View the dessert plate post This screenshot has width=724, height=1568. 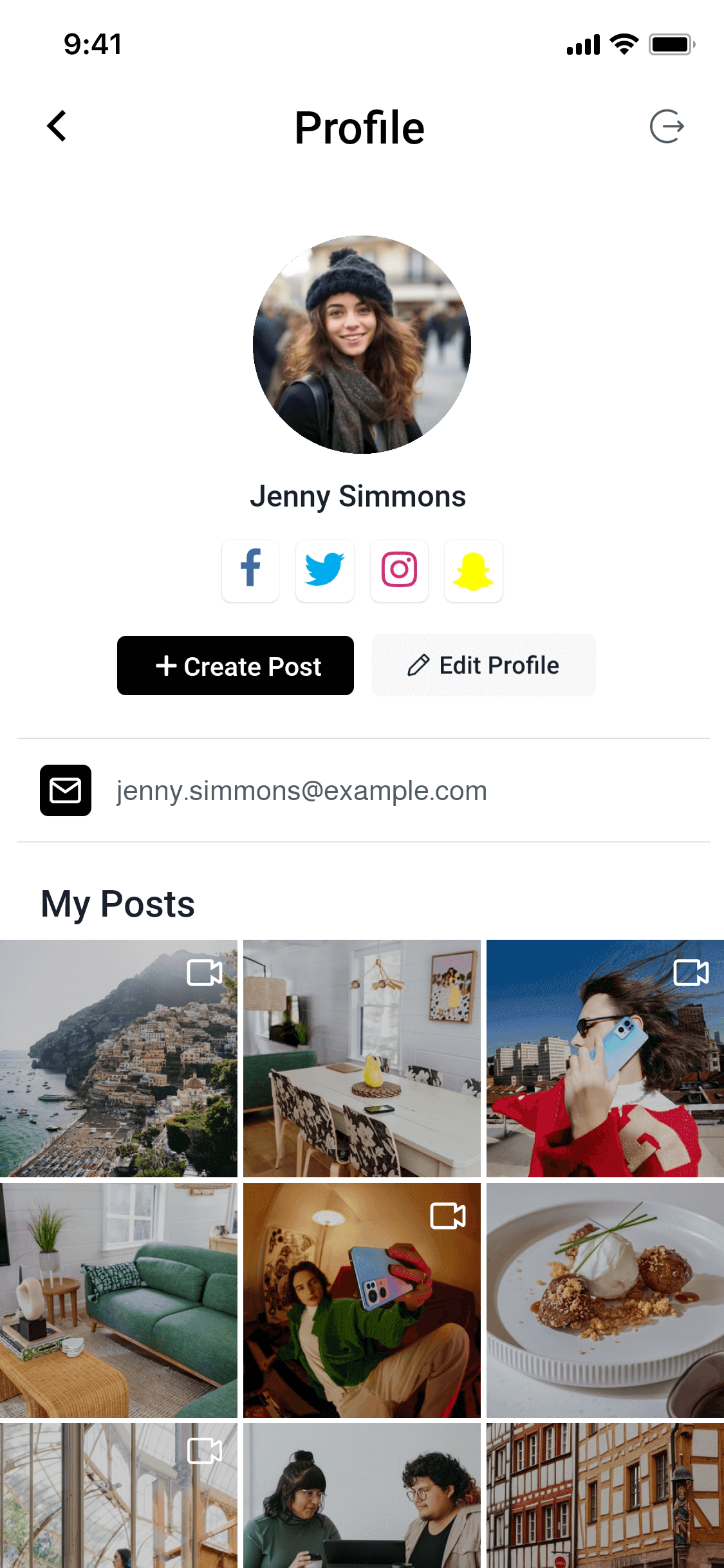pyautogui.click(x=605, y=1300)
